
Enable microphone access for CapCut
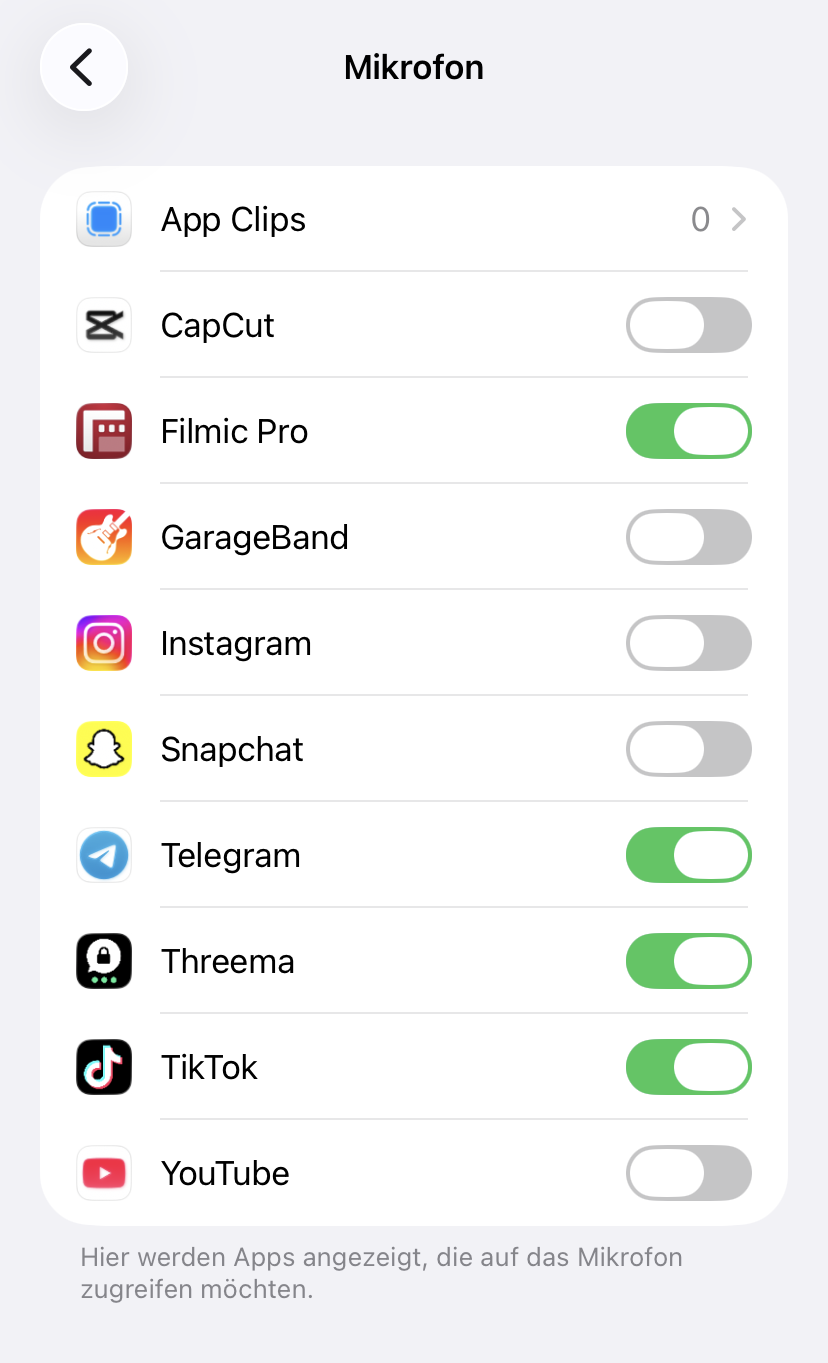[x=688, y=325]
